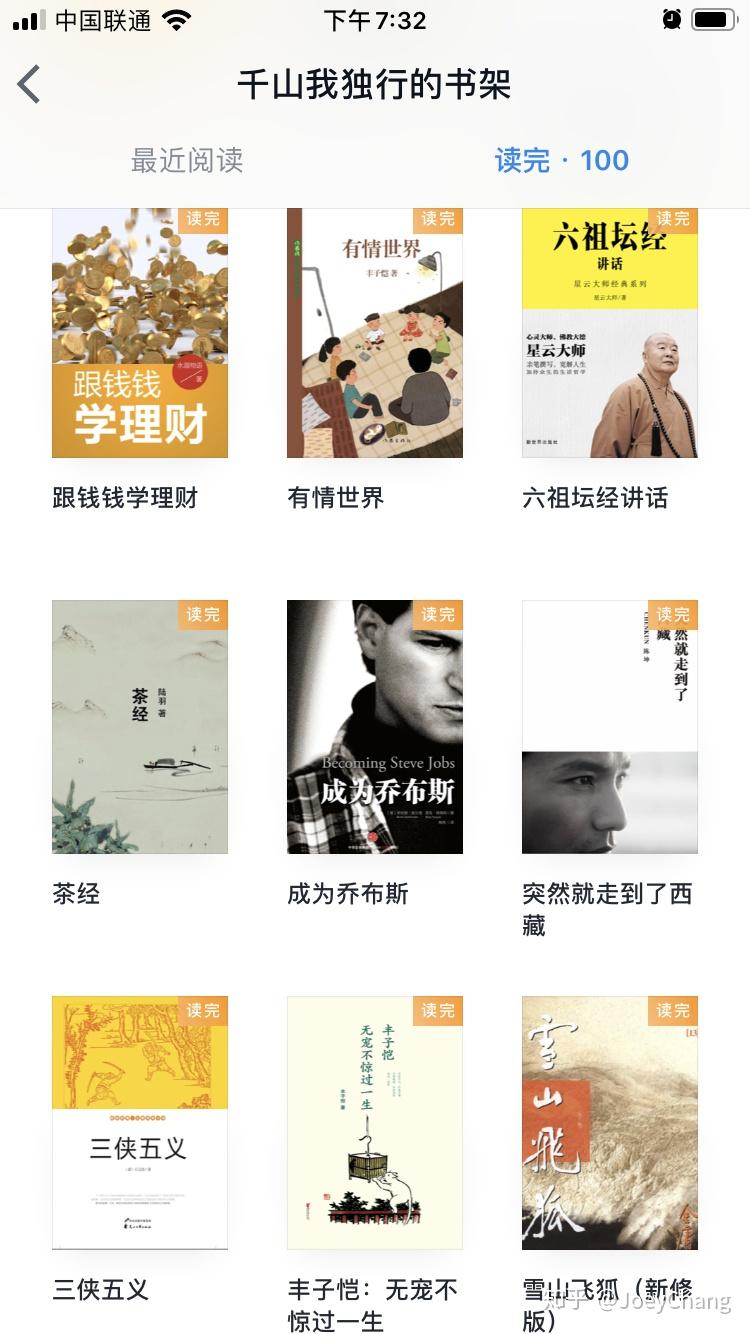Switch to the 最近阅读 tab
This screenshot has height=1334, width=750.
point(187,160)
